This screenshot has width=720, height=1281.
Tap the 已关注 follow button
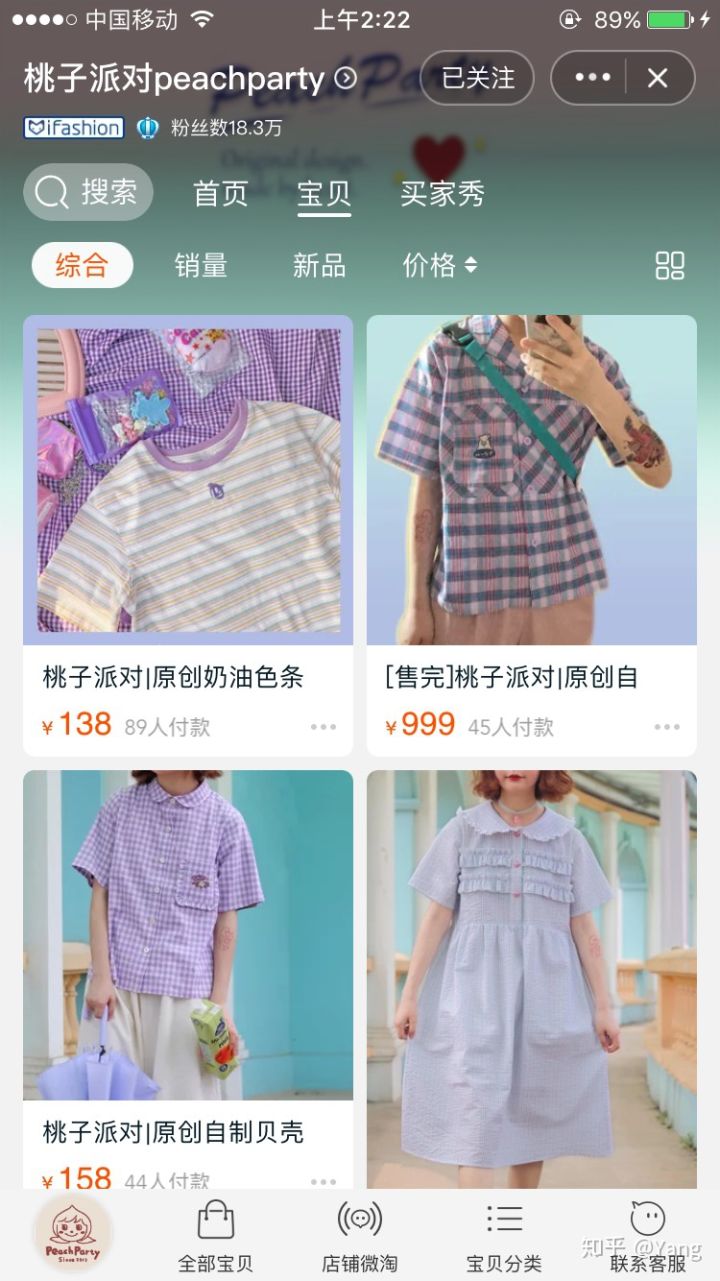coord(477,78)
